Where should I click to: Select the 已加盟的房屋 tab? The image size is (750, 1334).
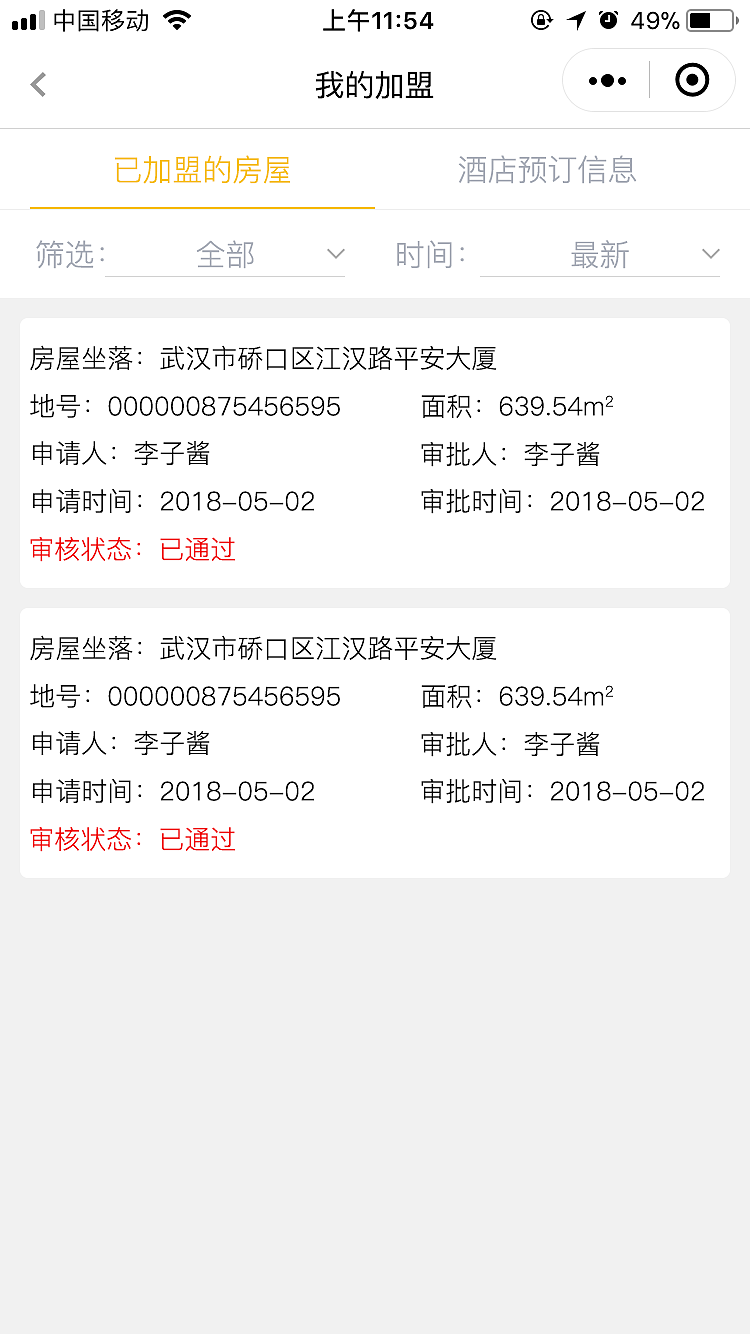tap(202, 170)
